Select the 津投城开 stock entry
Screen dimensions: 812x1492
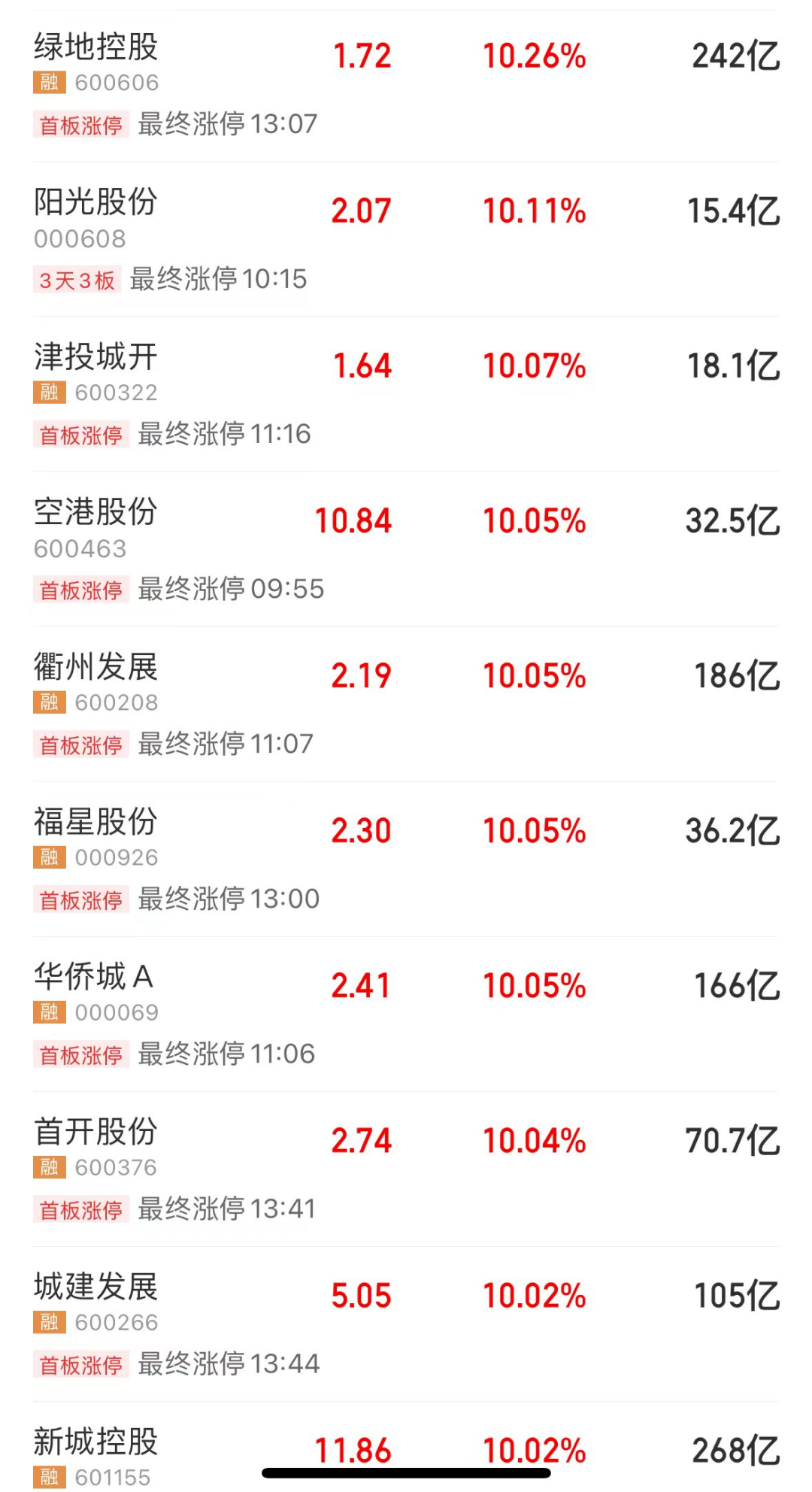coord(406,394)
